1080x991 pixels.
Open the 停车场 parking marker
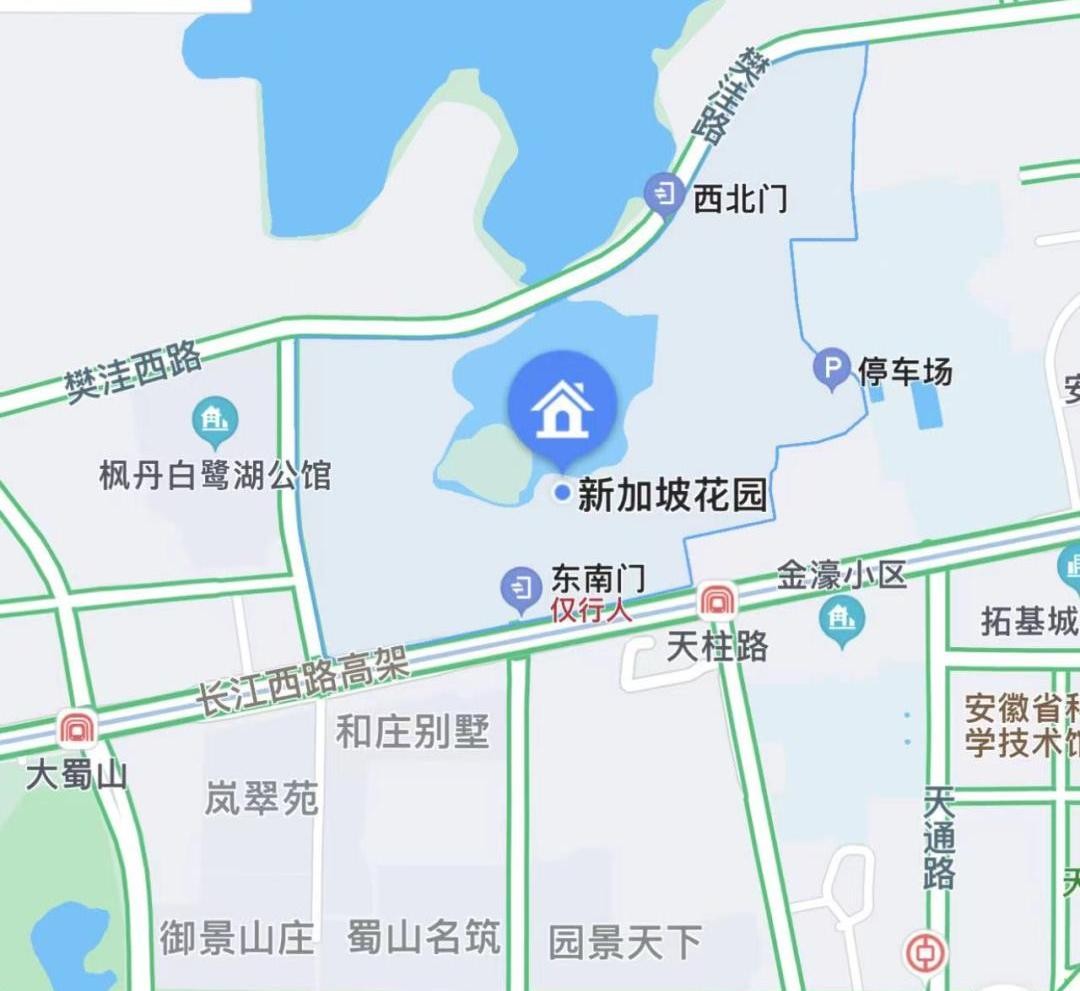[831, 369]
